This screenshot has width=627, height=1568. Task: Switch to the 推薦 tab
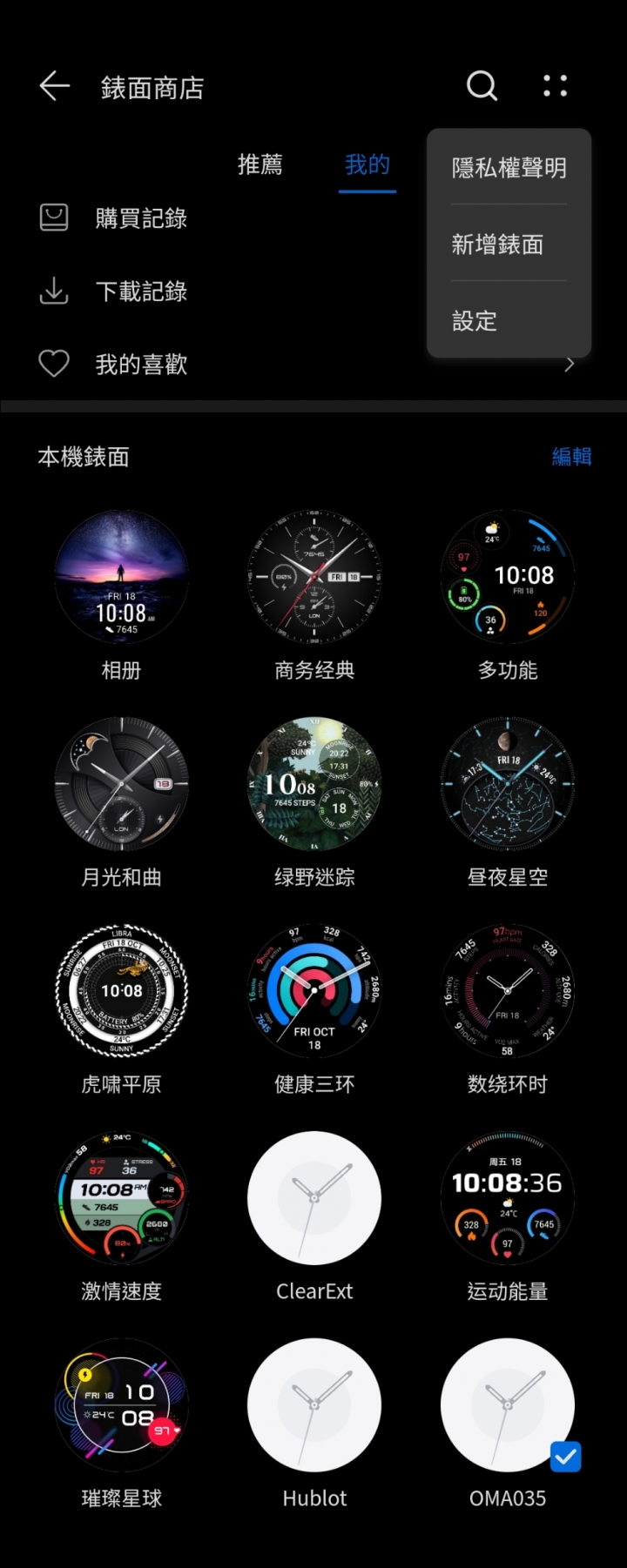tap(260, 164)
